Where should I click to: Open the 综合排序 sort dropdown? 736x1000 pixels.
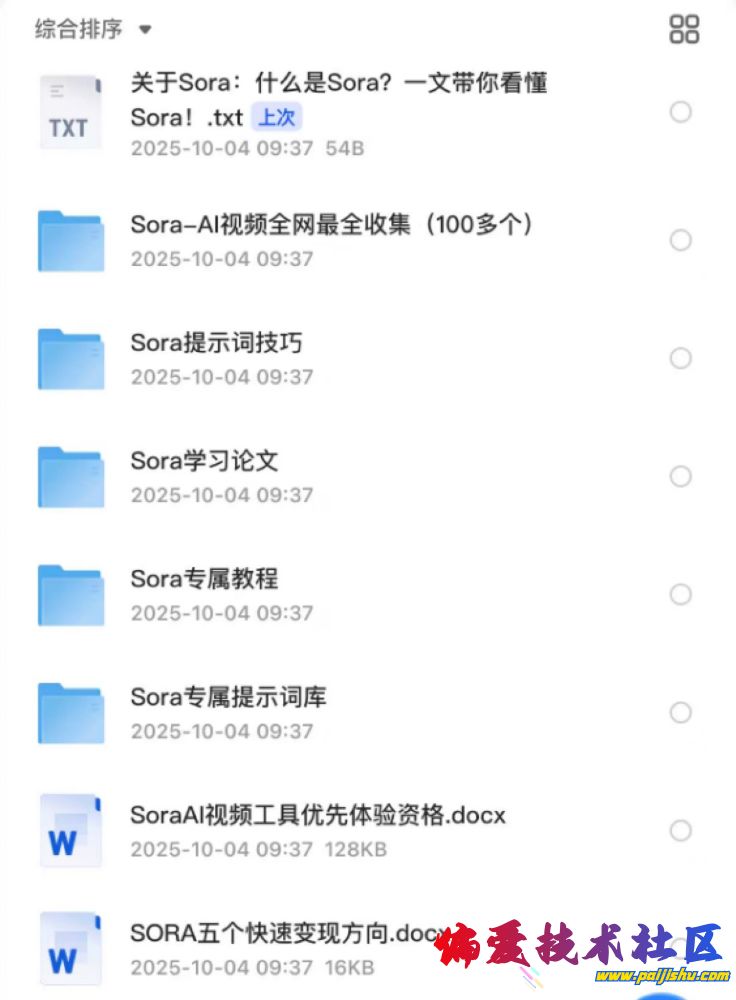click(x=92, y=29)
